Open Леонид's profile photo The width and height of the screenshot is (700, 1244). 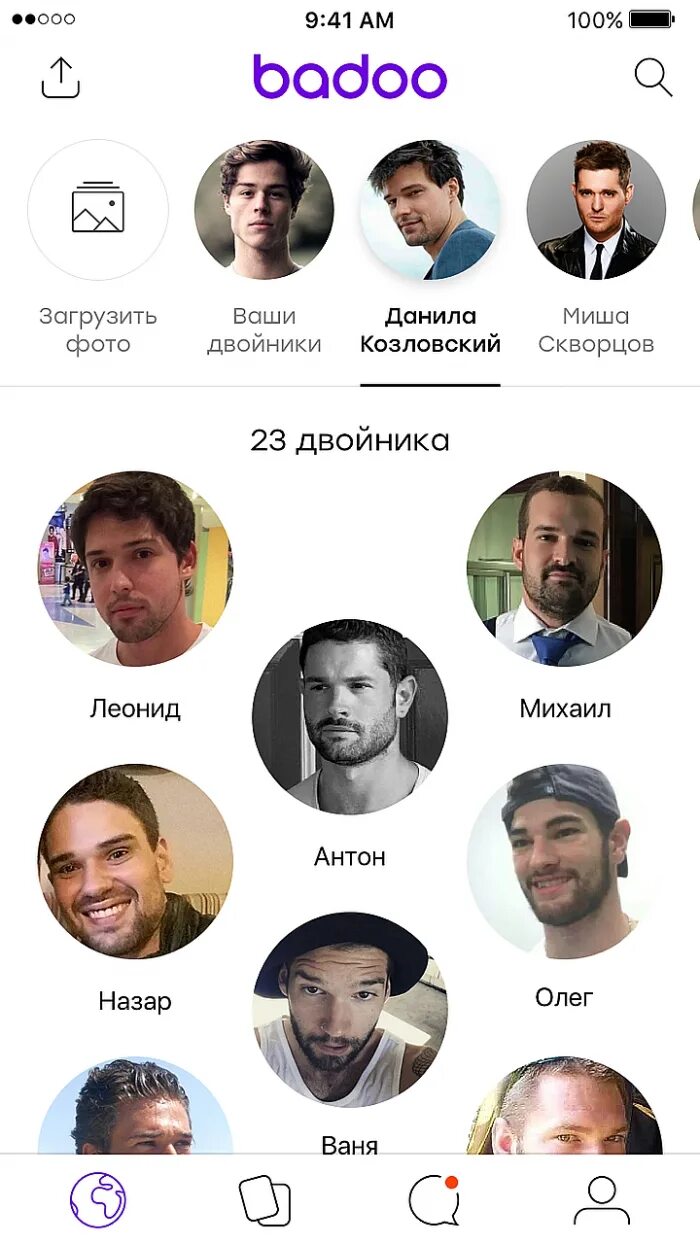[135, 568]
